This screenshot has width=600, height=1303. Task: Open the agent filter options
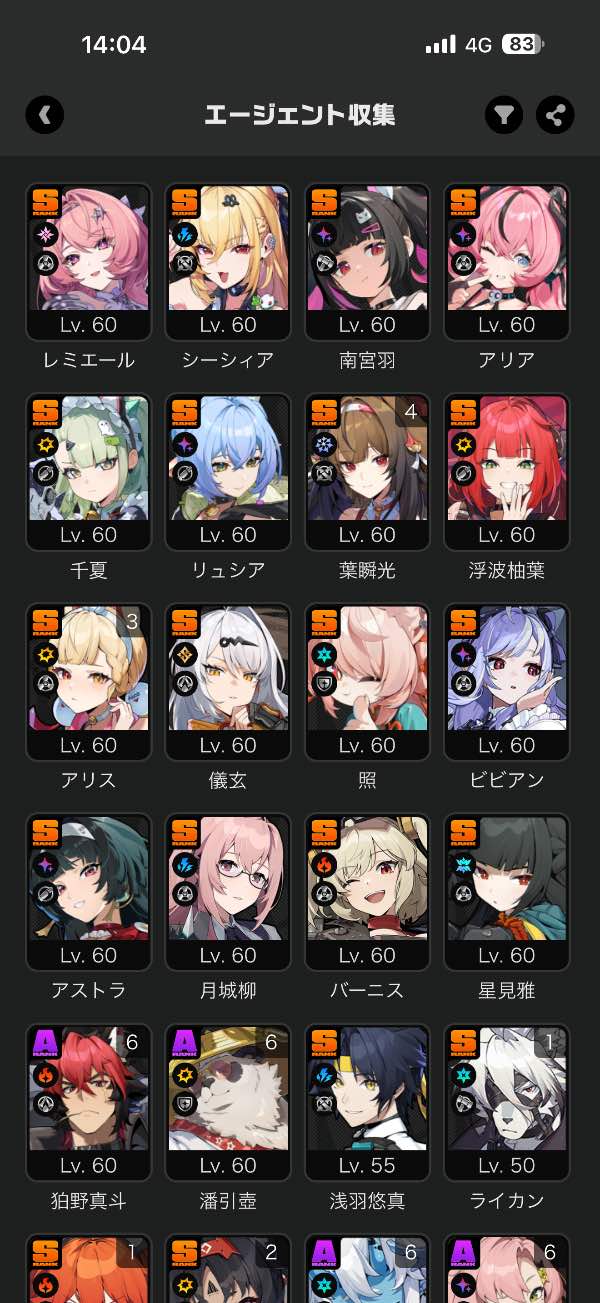pos(505,115)
